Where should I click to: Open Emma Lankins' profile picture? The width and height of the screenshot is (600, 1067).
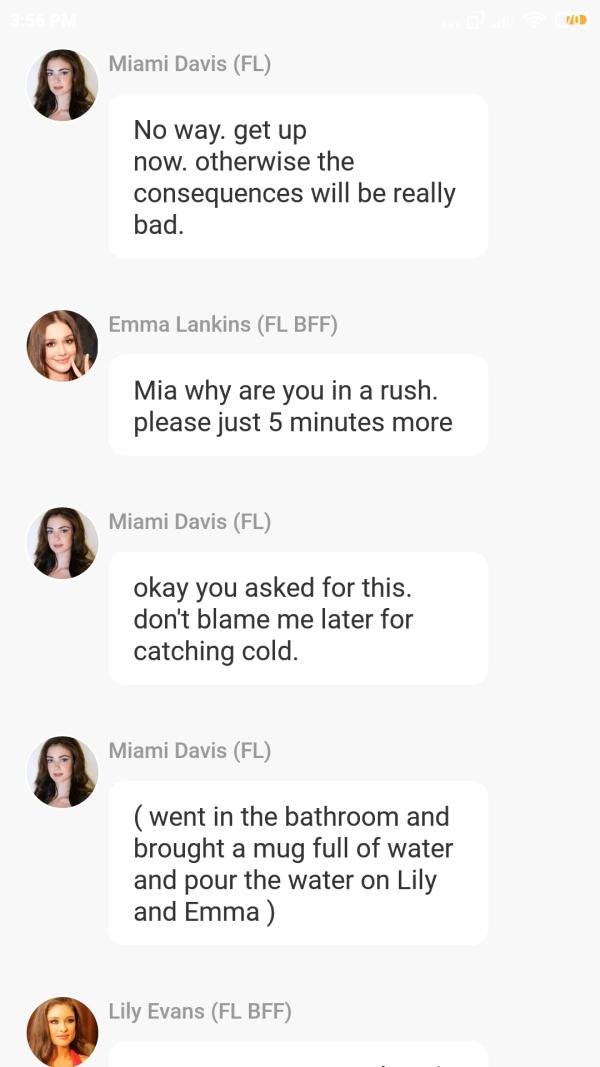[62, 346]
